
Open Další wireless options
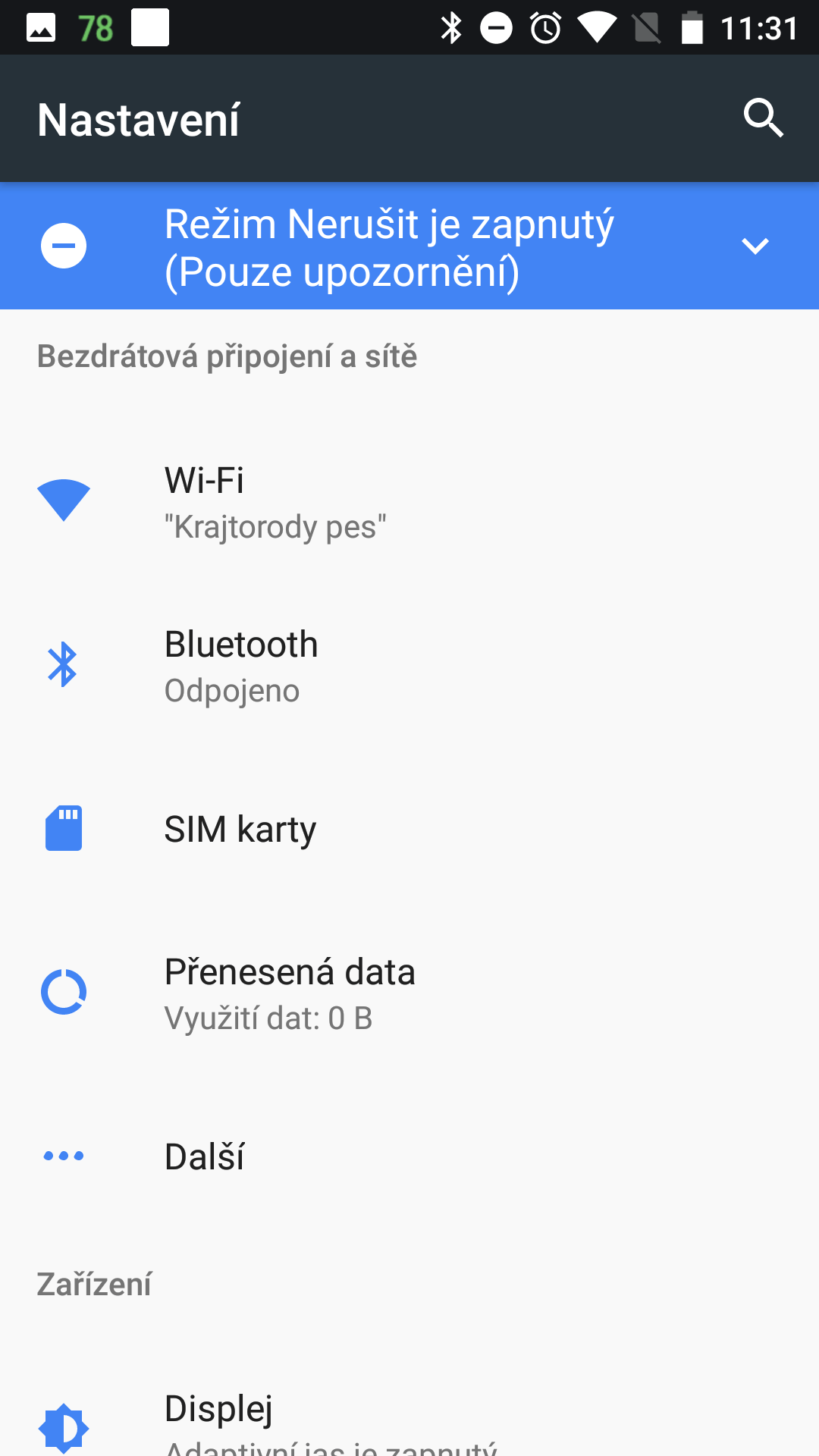point(409,1156)
